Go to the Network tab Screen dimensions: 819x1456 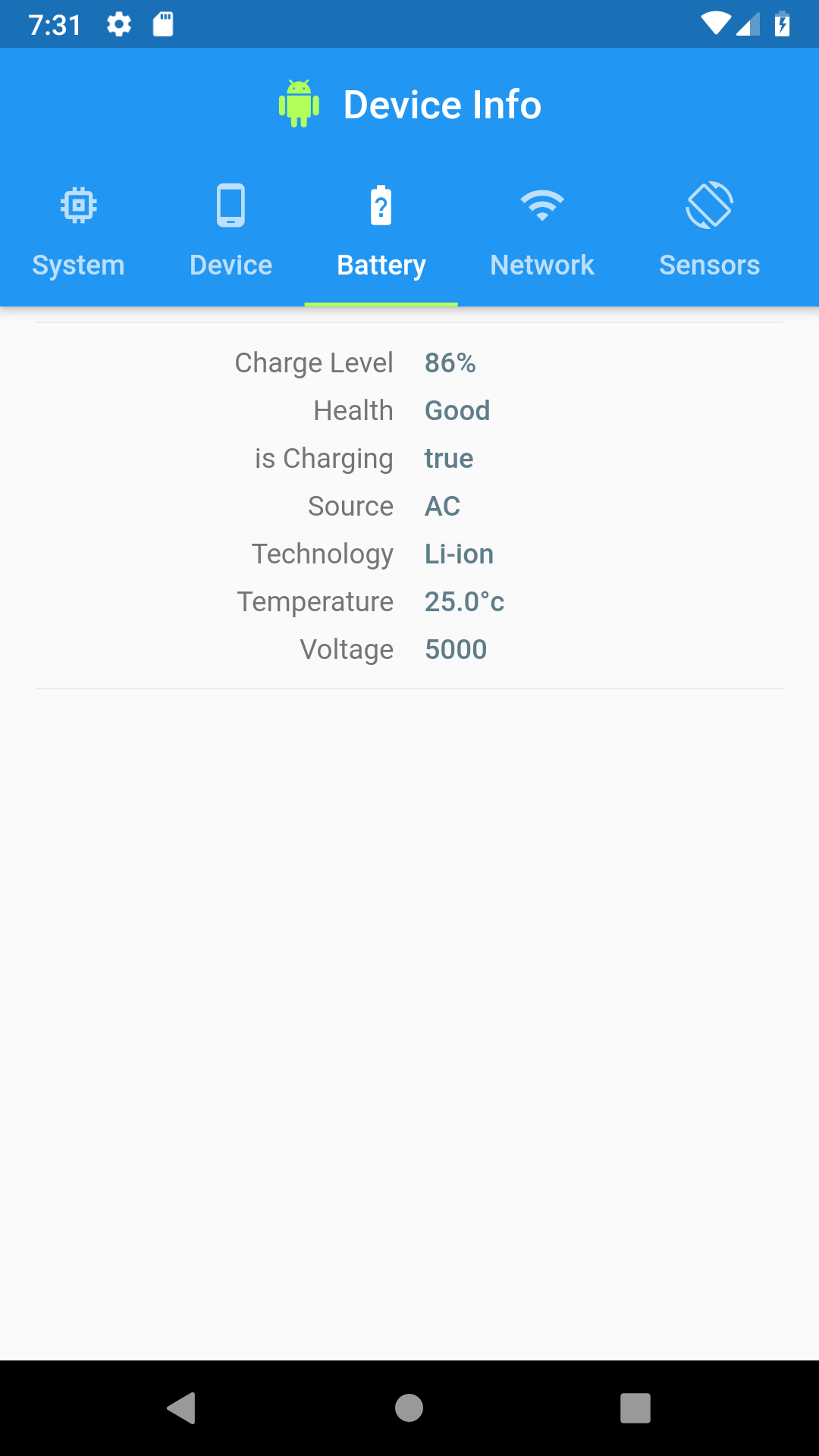click(541, 233)
